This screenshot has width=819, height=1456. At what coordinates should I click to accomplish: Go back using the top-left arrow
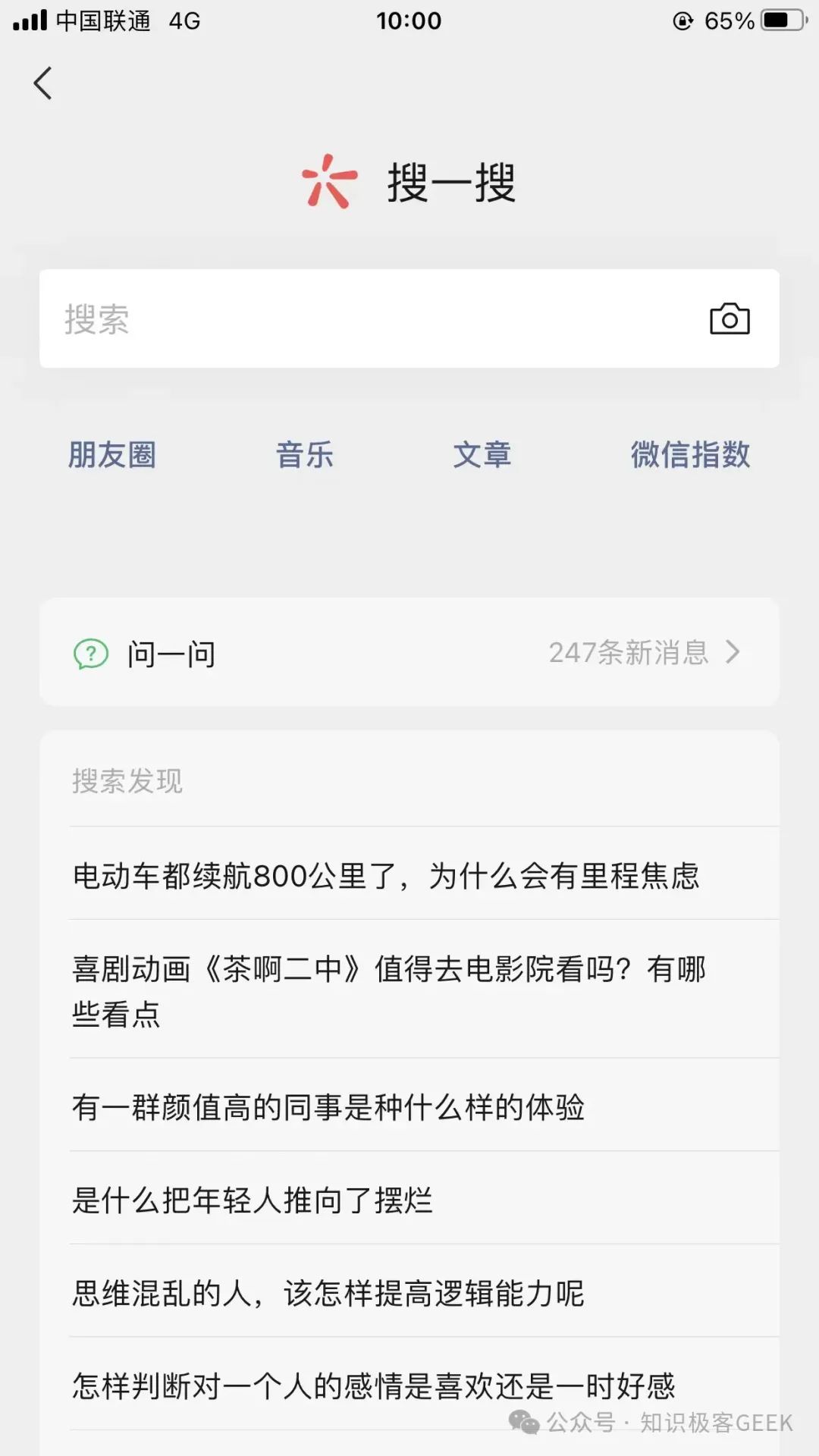tap(43, 83)
